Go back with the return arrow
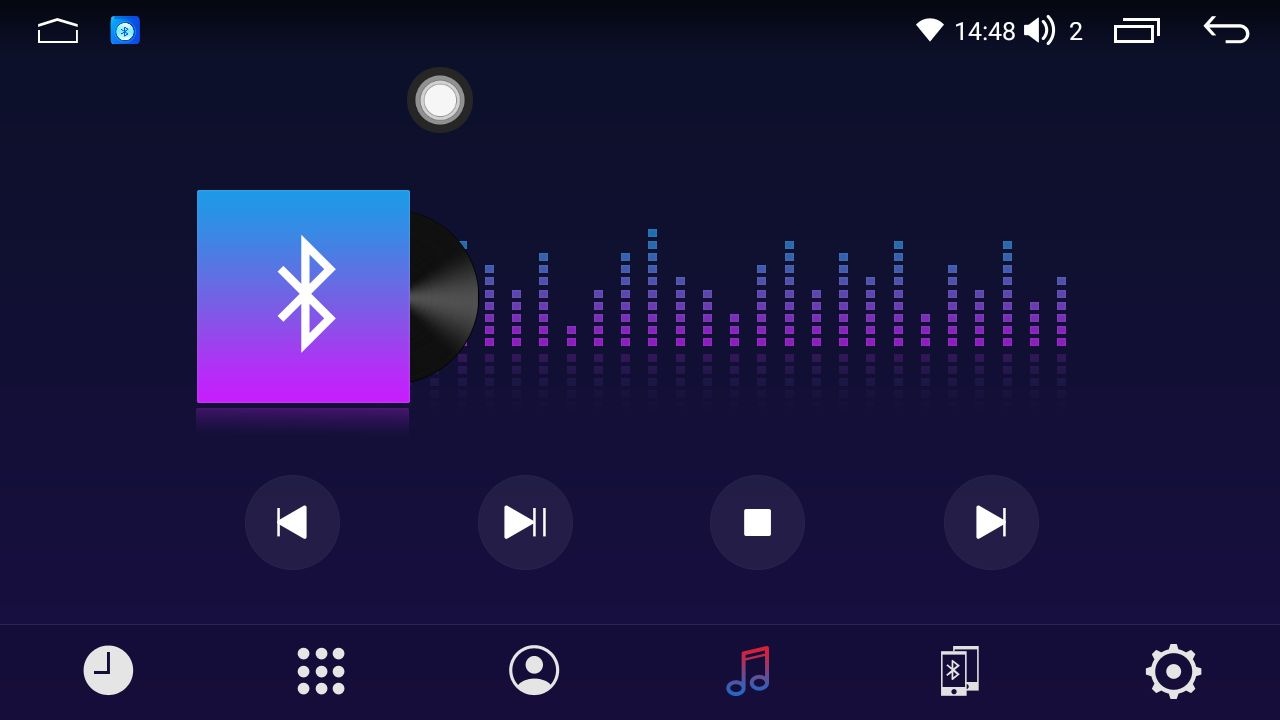Viewport: 1280px width, 720px height. 1226,30
